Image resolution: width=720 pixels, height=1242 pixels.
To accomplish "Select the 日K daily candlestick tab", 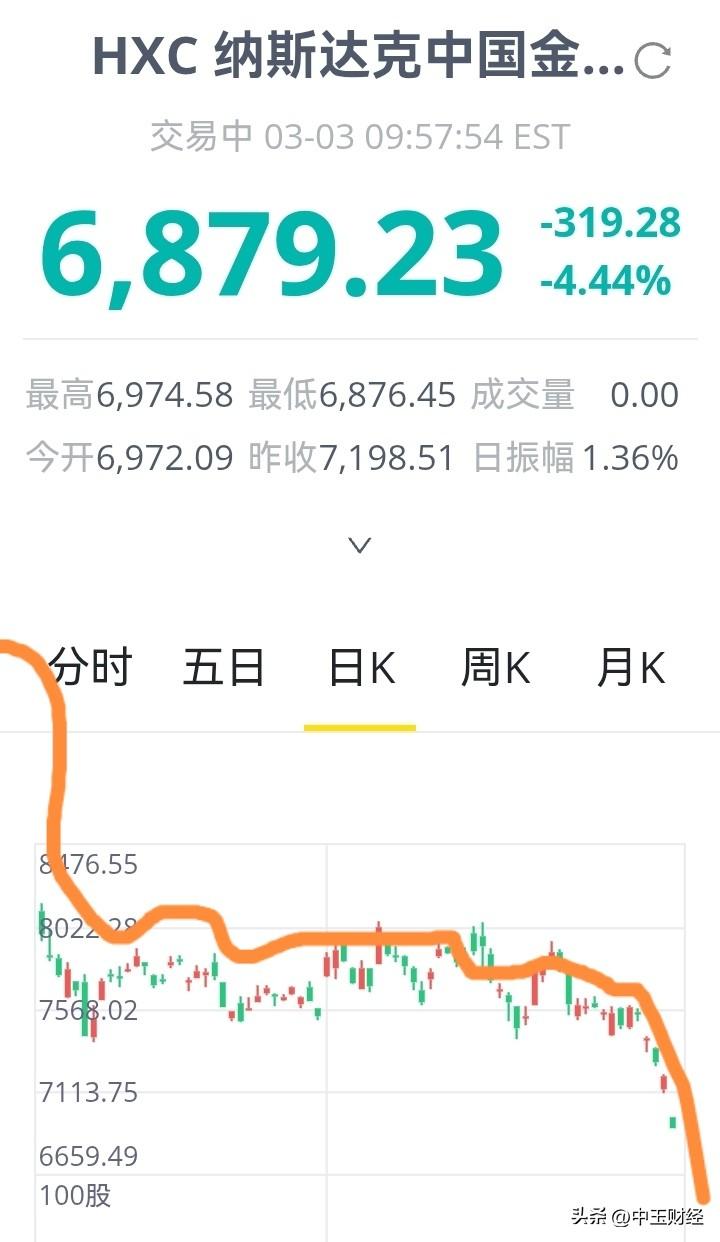I will coord(361,668).
